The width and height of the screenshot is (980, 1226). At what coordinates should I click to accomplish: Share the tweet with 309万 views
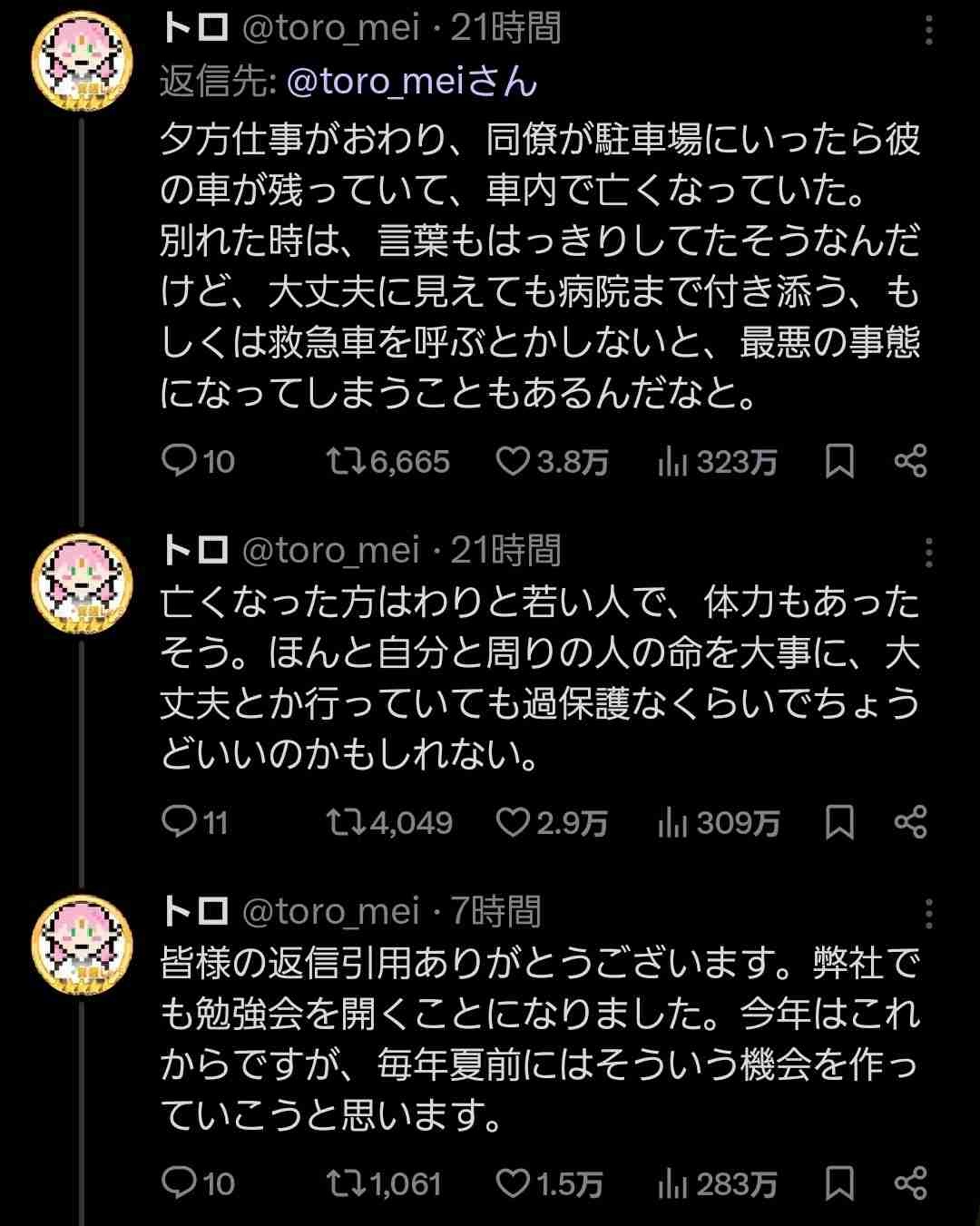(910, 822)
